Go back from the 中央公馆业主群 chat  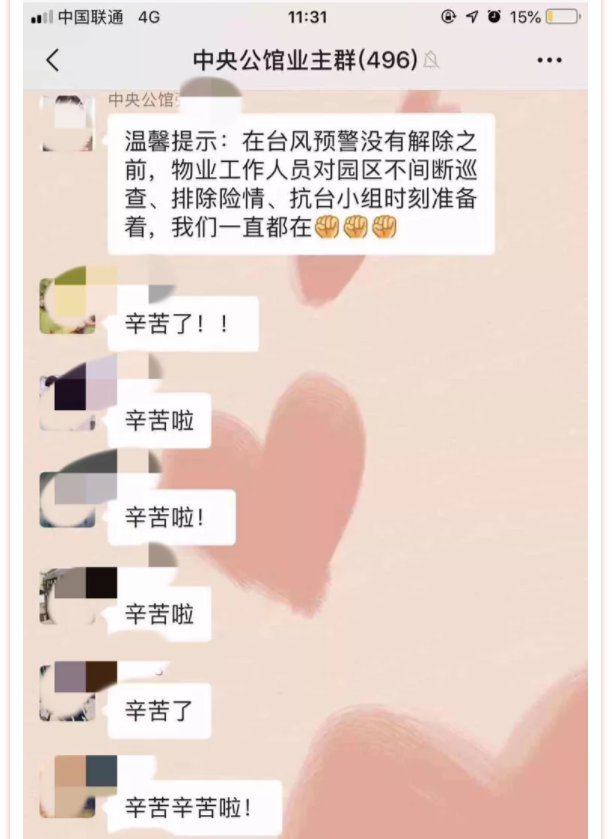[53, 60]
